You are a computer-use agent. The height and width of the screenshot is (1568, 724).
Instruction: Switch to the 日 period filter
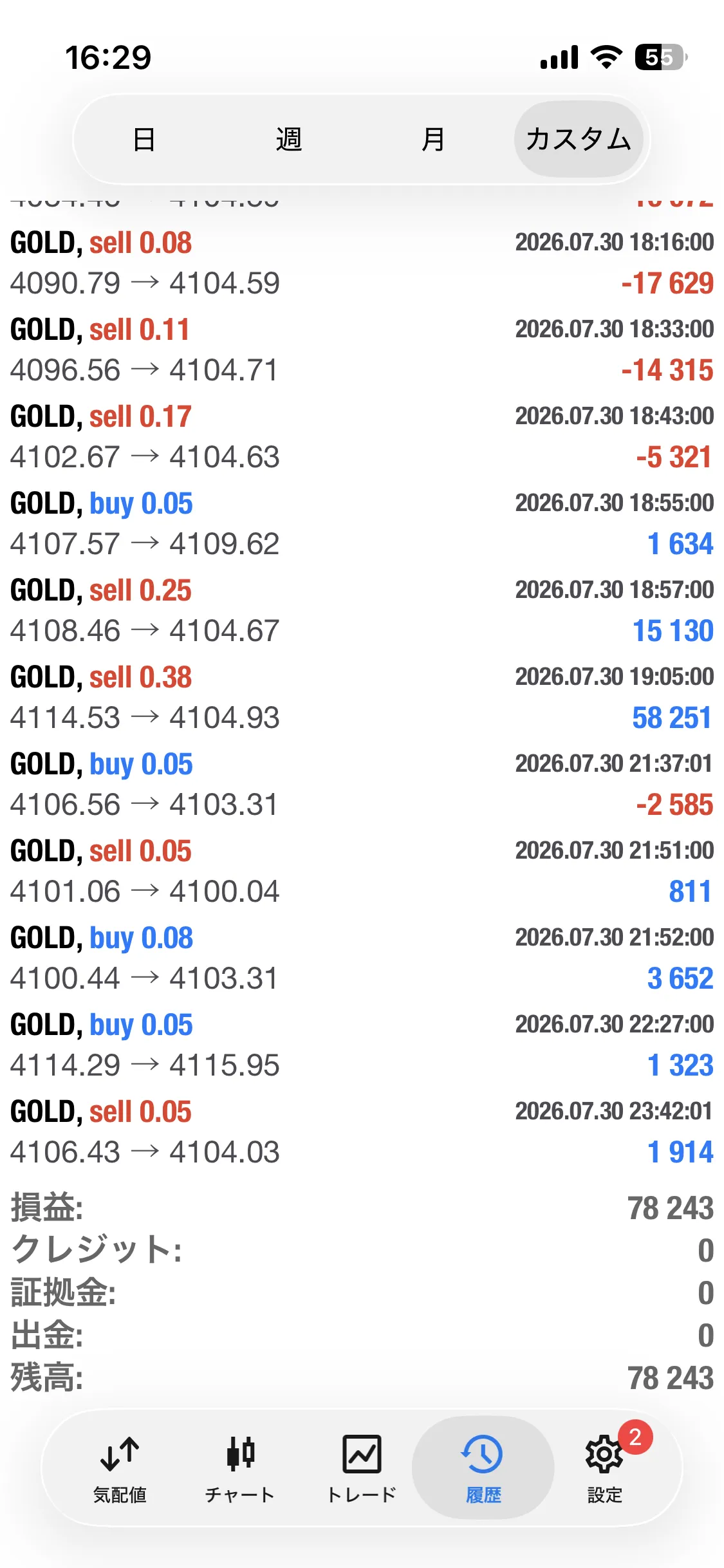pos(144,139)
